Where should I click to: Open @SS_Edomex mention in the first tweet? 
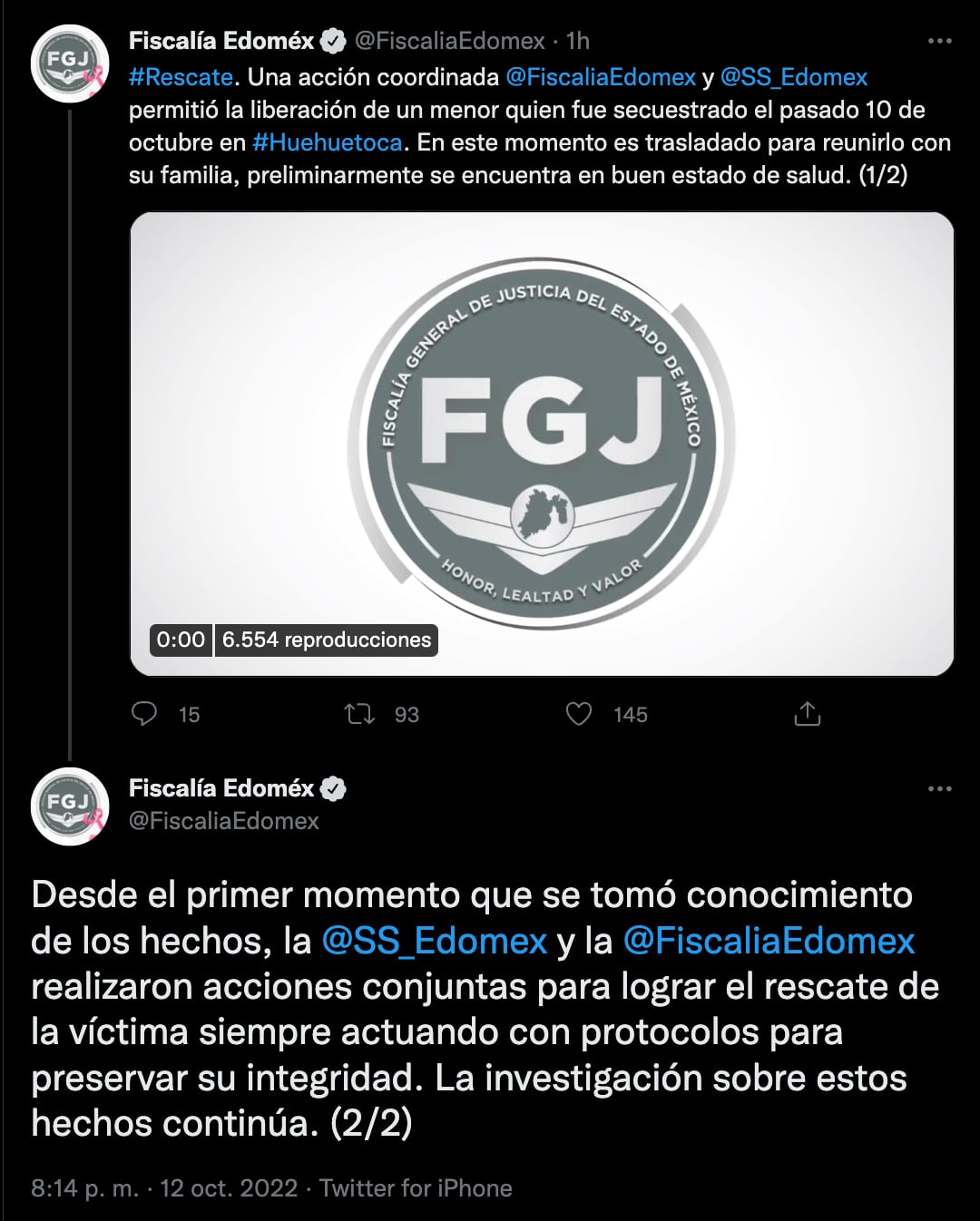point(794,77)
